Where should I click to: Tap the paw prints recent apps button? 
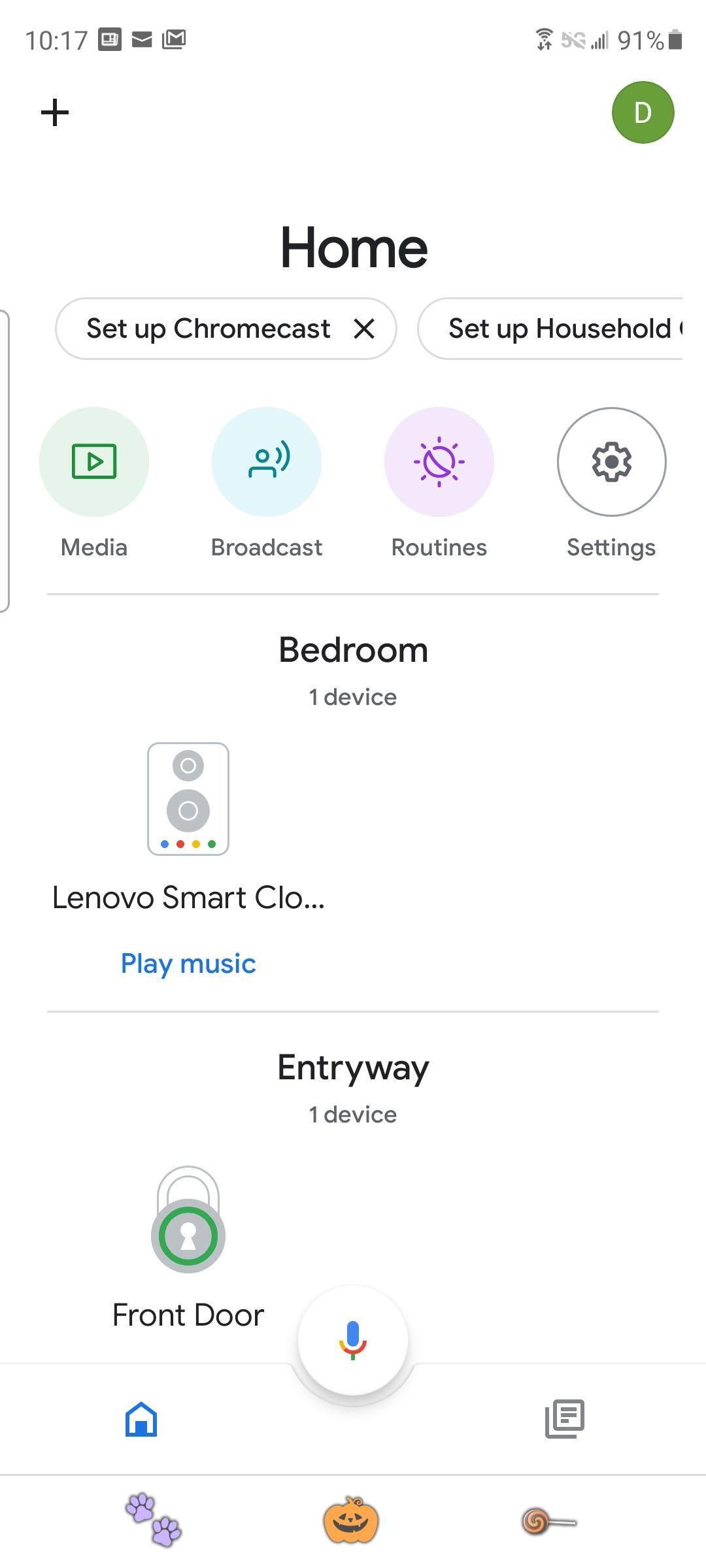(x=154, y=1521)
